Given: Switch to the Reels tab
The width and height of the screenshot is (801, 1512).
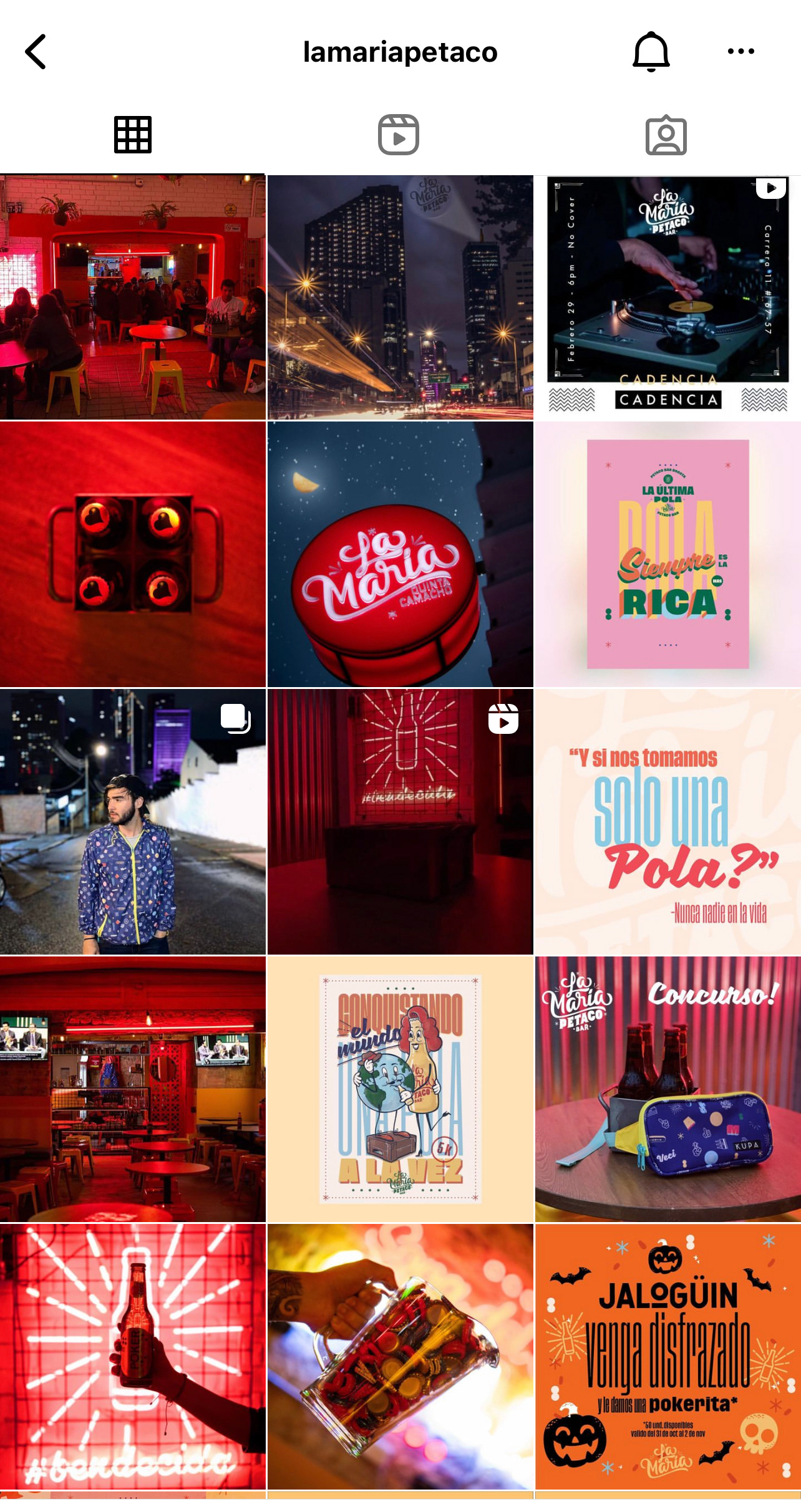Looking at the screenshot, I should tap(399, 135).
